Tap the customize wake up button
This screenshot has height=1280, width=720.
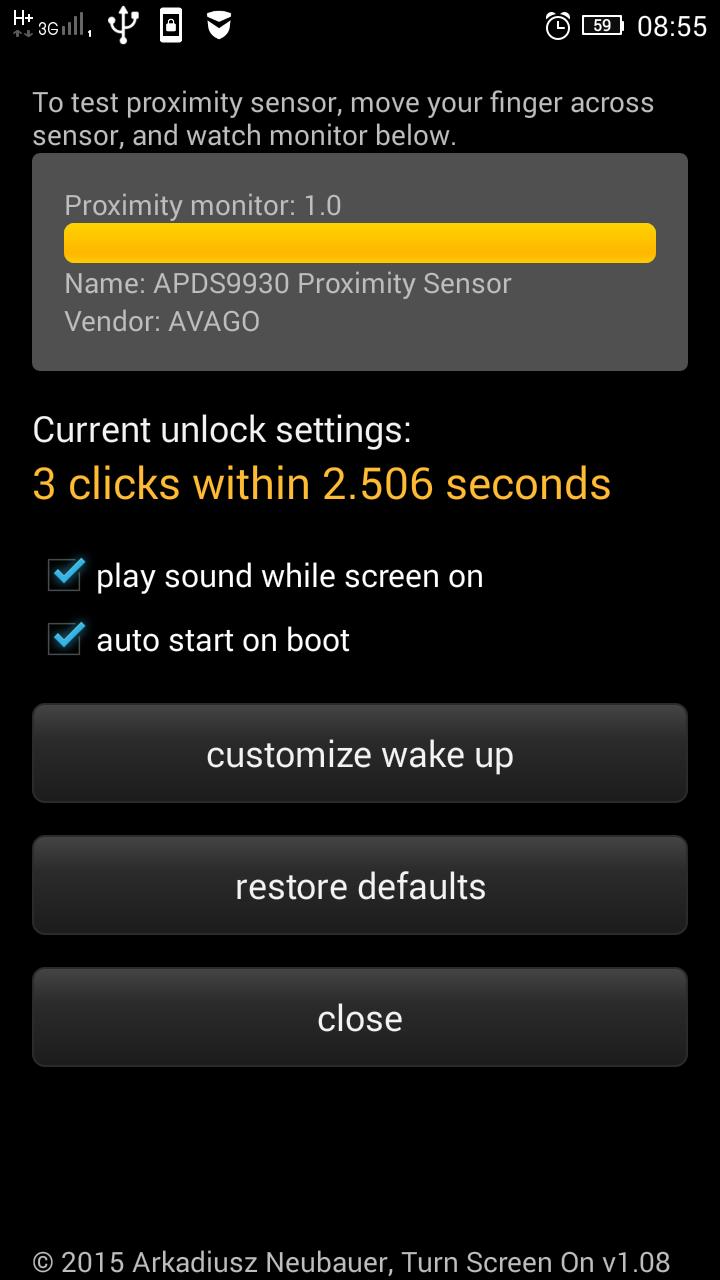click(360, 753)
